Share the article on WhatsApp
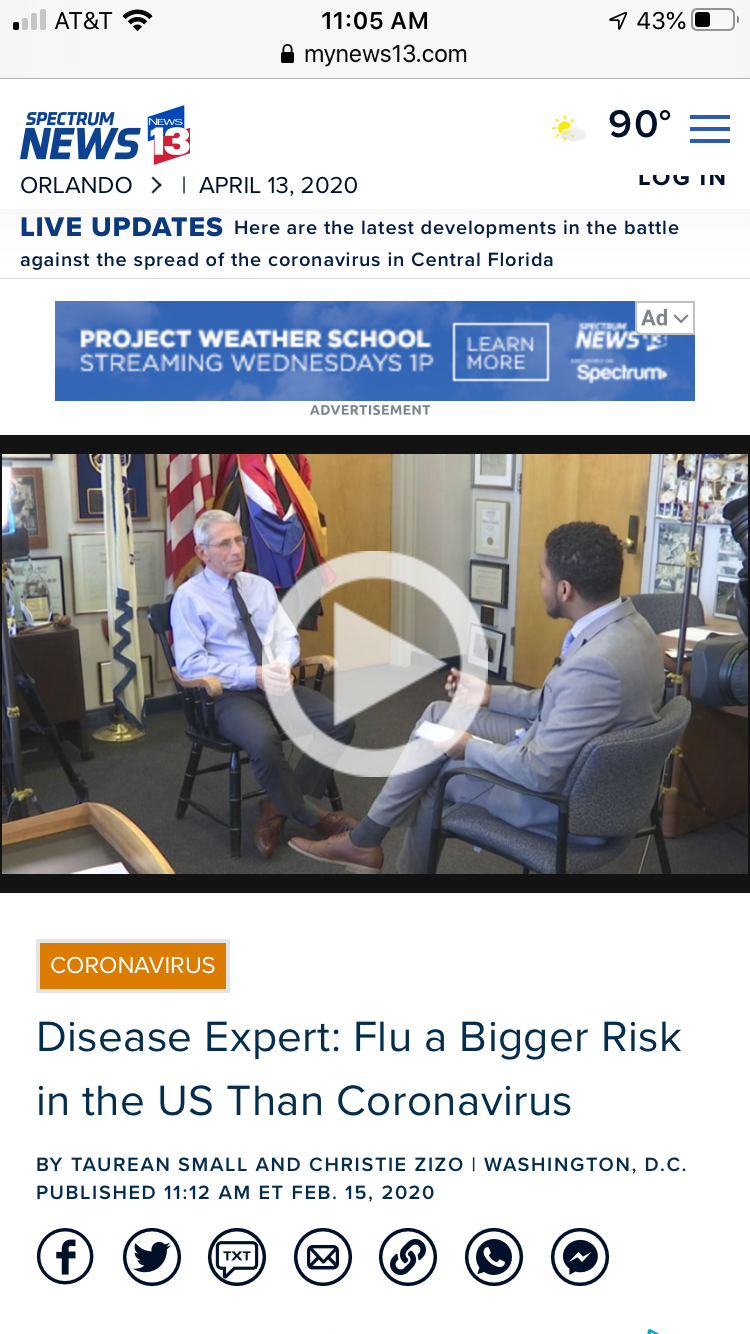 pos(494,1256)
